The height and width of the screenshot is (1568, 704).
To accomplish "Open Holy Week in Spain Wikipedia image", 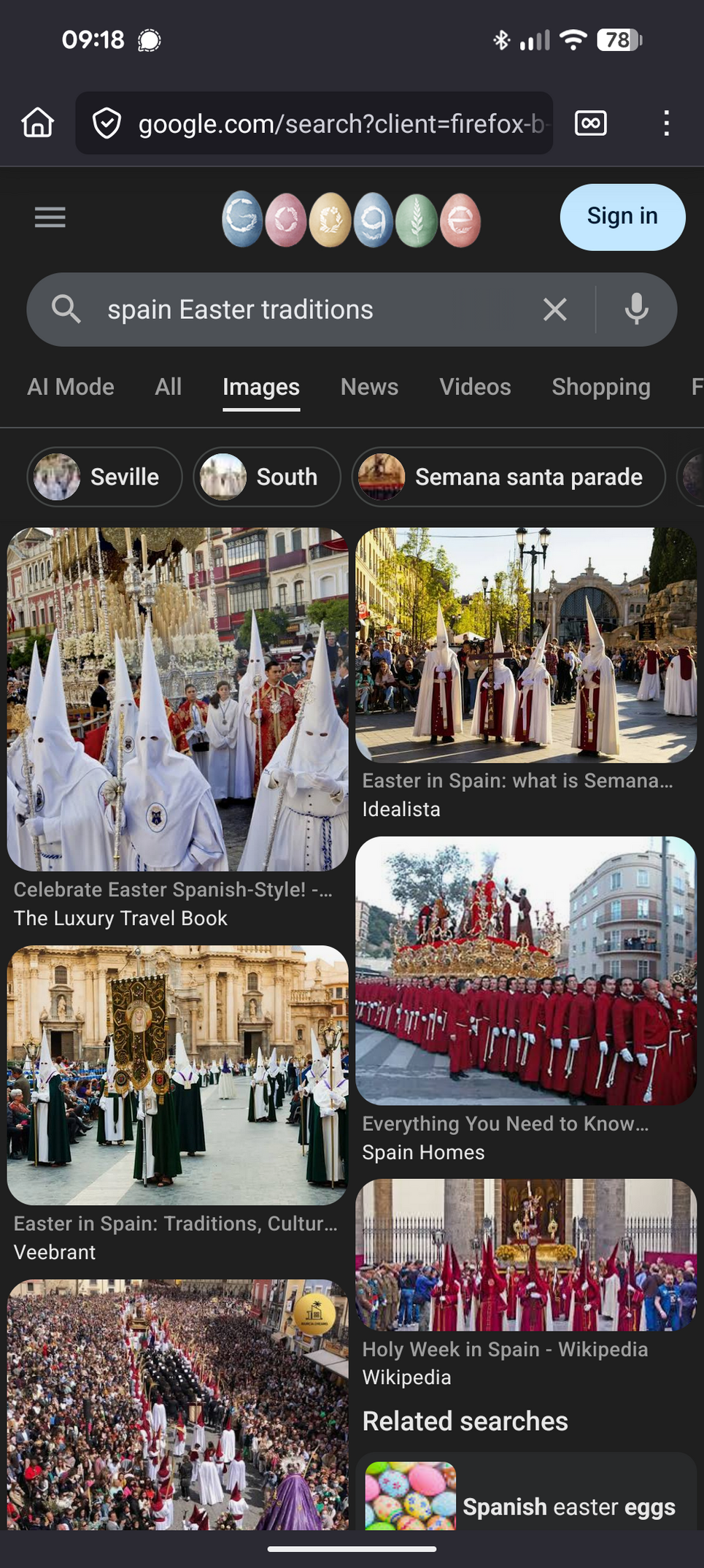I will [525, 1254].
